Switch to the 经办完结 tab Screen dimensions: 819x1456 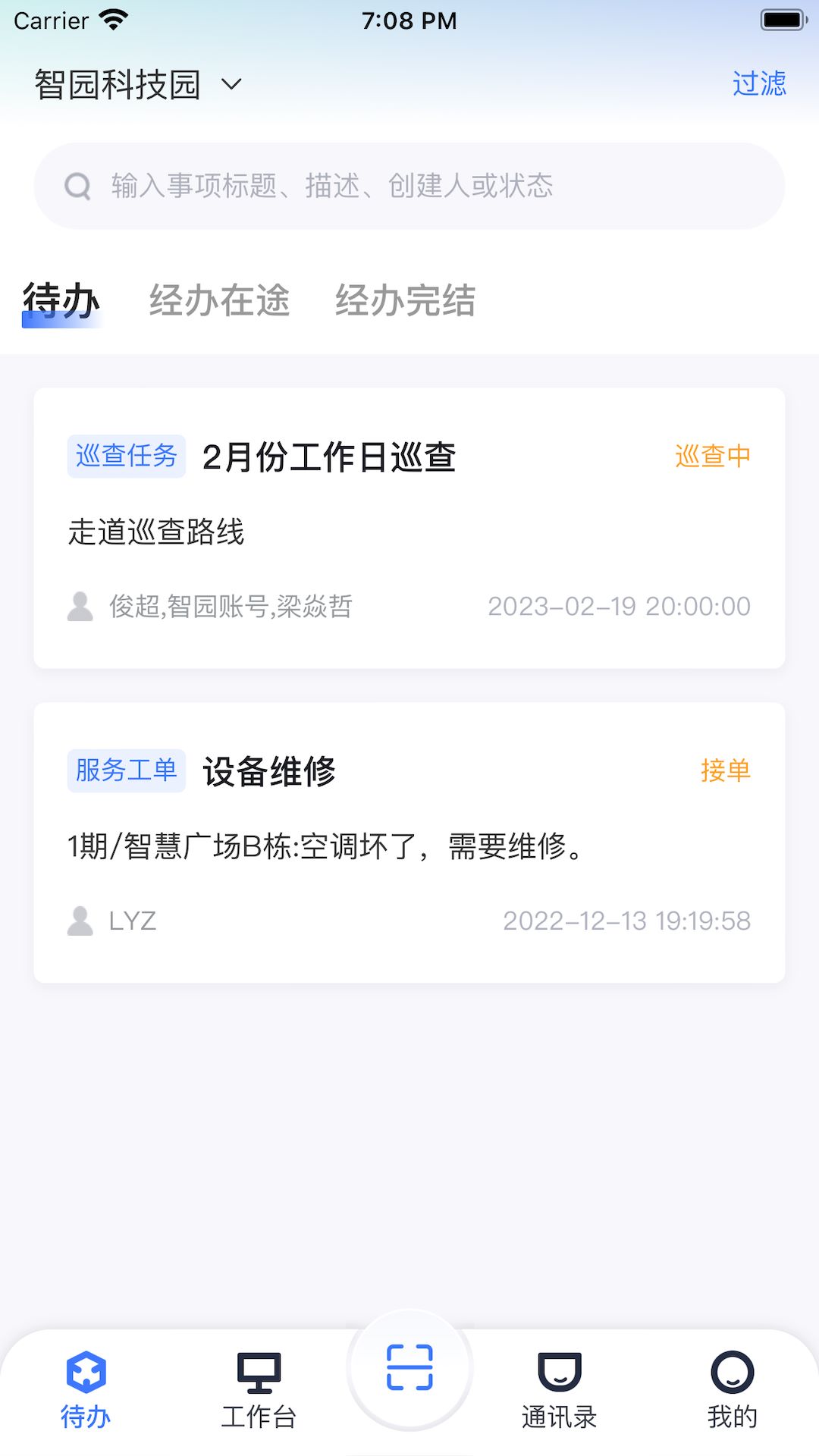pyautogui.click(x=404, y=301)
